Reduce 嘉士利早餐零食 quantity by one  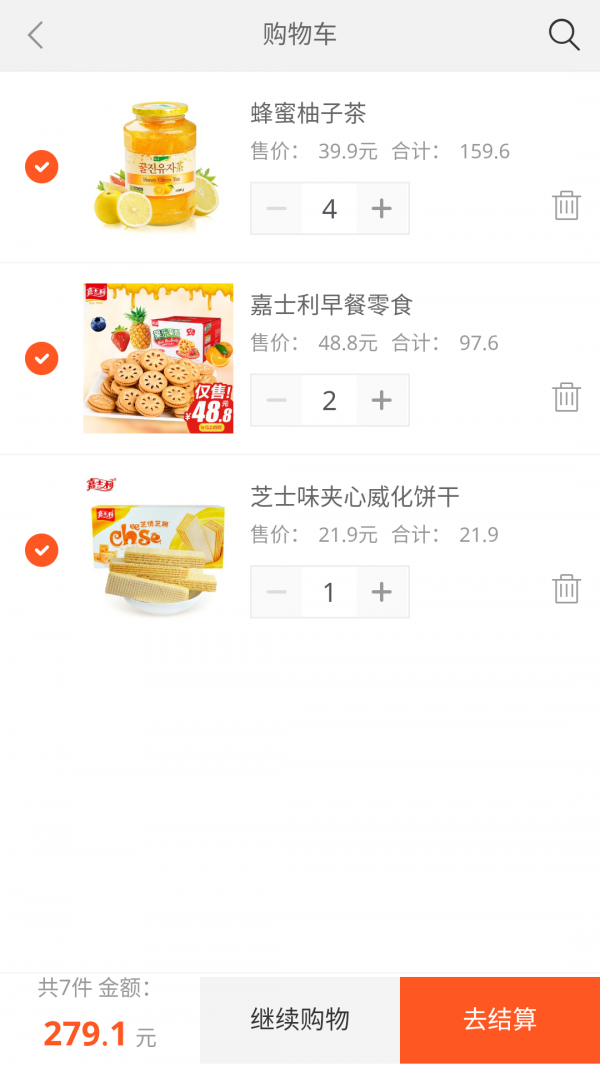[x=277, y=400]
